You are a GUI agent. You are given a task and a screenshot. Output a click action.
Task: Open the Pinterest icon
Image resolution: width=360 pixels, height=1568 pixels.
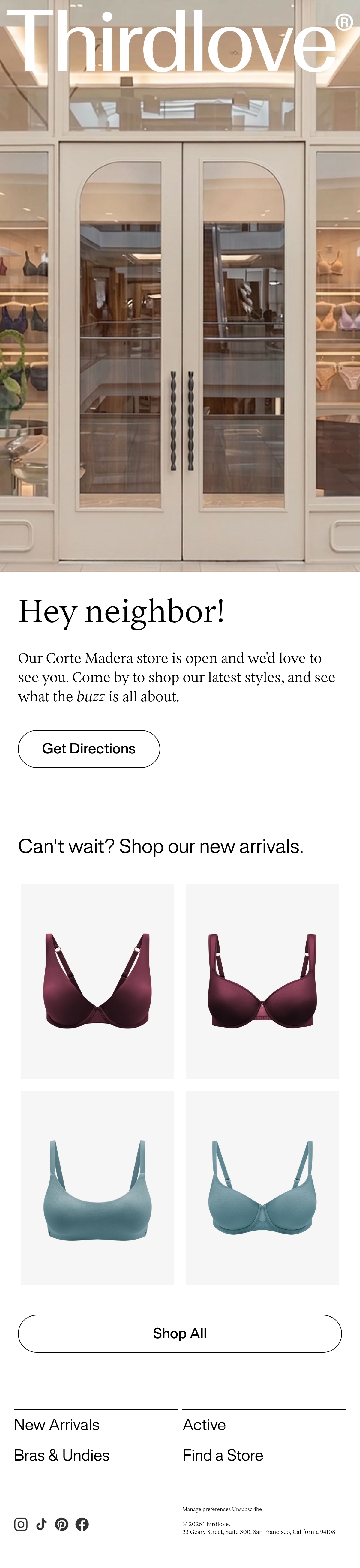point(61,1524)
